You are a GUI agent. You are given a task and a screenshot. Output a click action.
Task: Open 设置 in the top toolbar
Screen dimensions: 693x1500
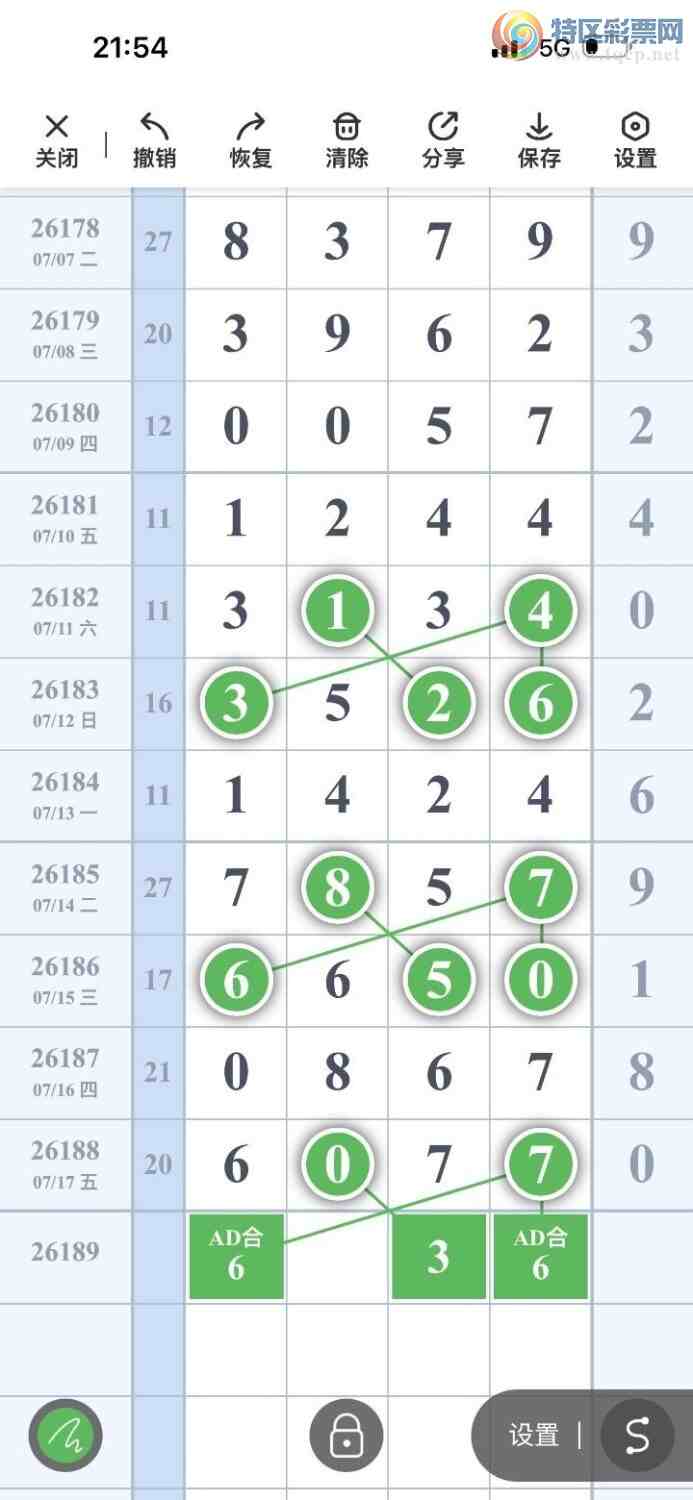(635, 141)
